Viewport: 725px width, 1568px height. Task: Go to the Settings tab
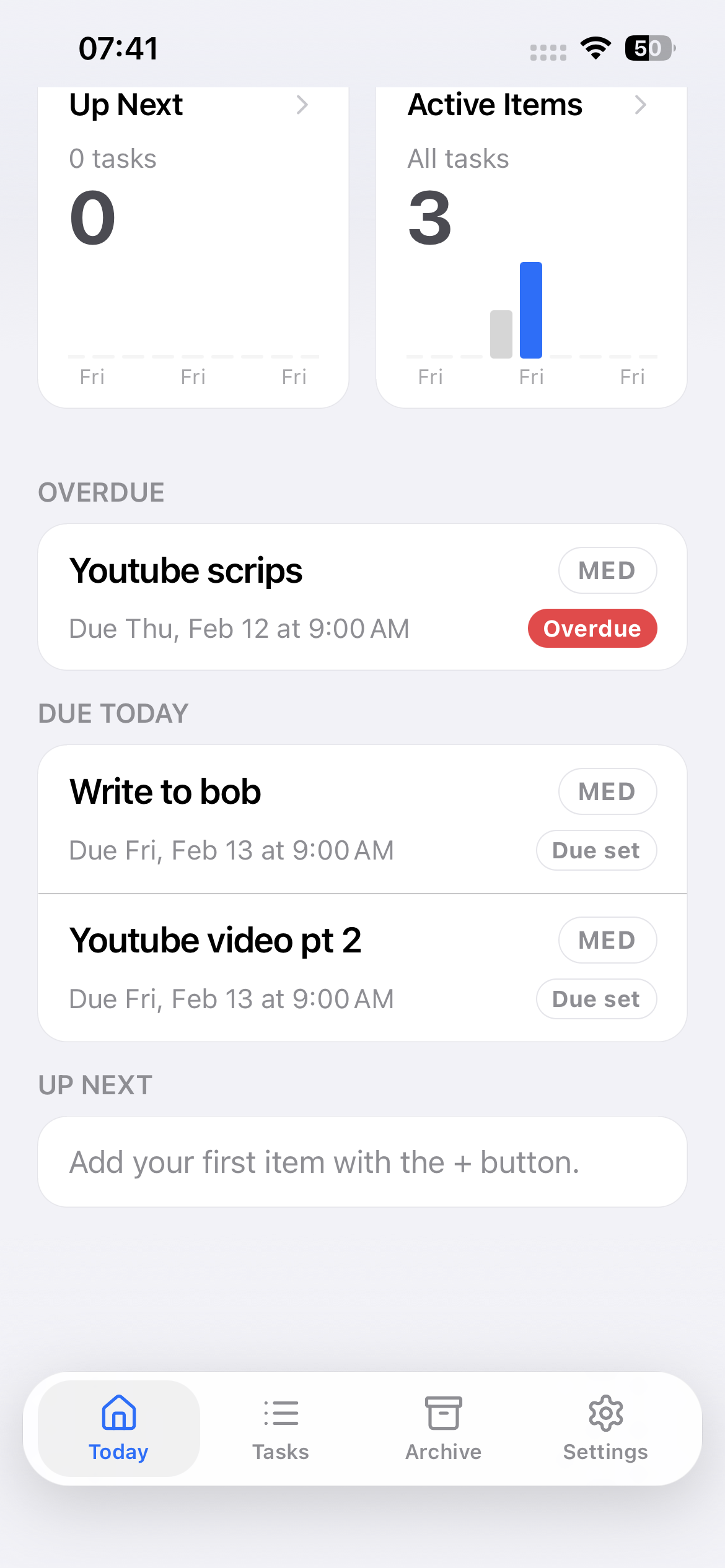(605, 1429)
